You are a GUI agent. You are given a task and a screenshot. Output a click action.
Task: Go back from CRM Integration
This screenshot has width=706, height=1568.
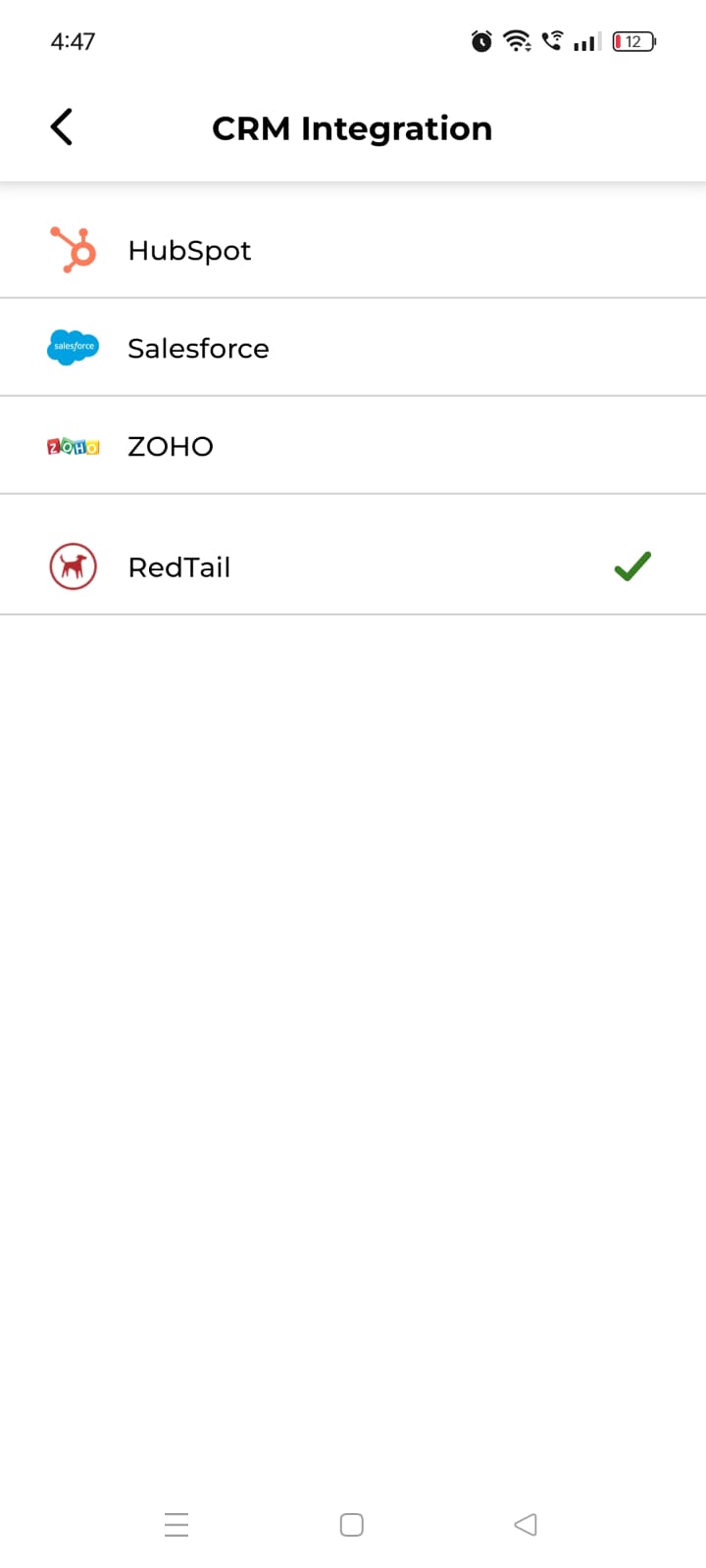click(62, 127)
